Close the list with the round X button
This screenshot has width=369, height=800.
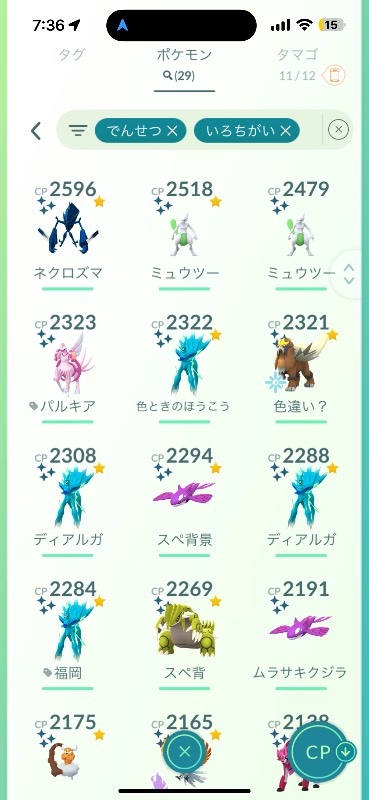point(185,751)
